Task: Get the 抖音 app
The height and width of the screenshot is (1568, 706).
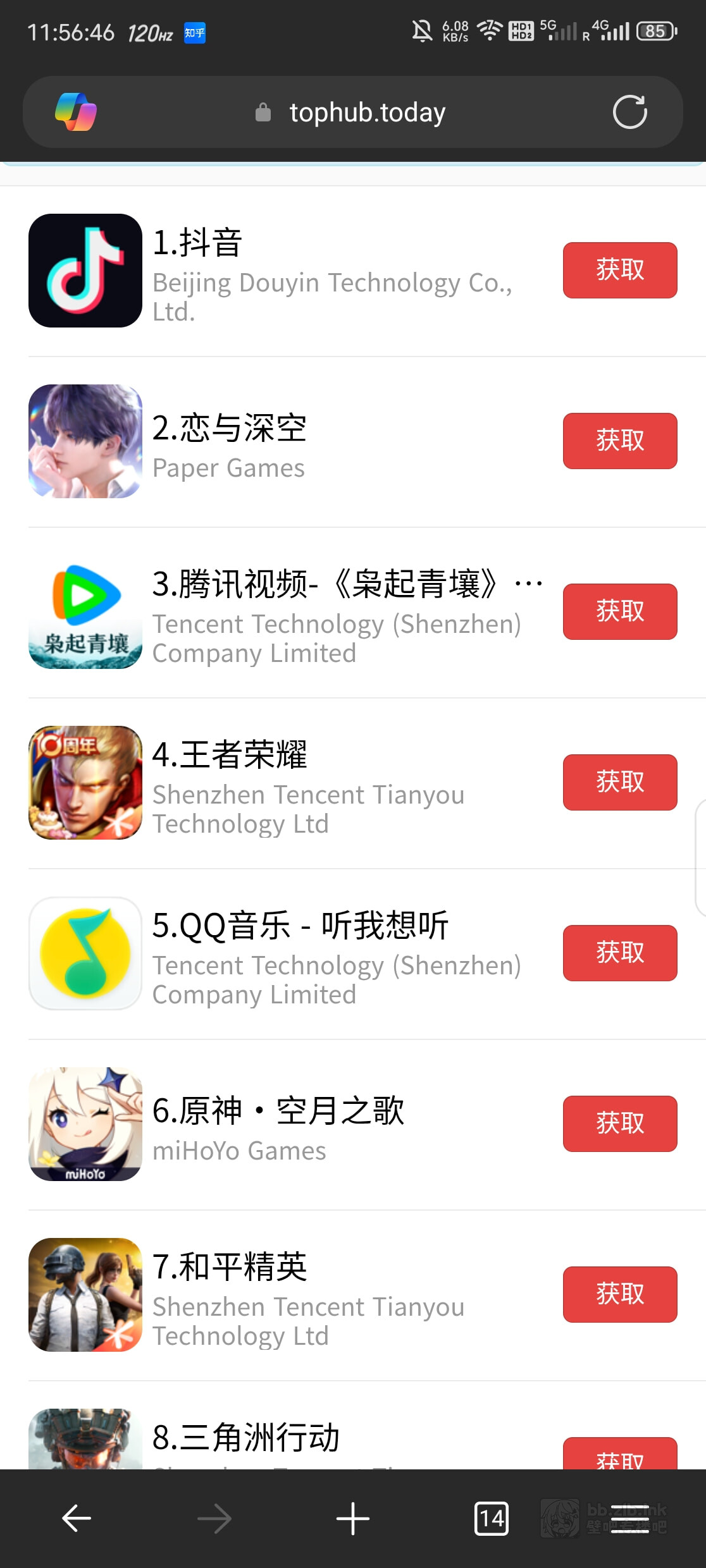Action: pyautogui.click(x=619, y=270)
